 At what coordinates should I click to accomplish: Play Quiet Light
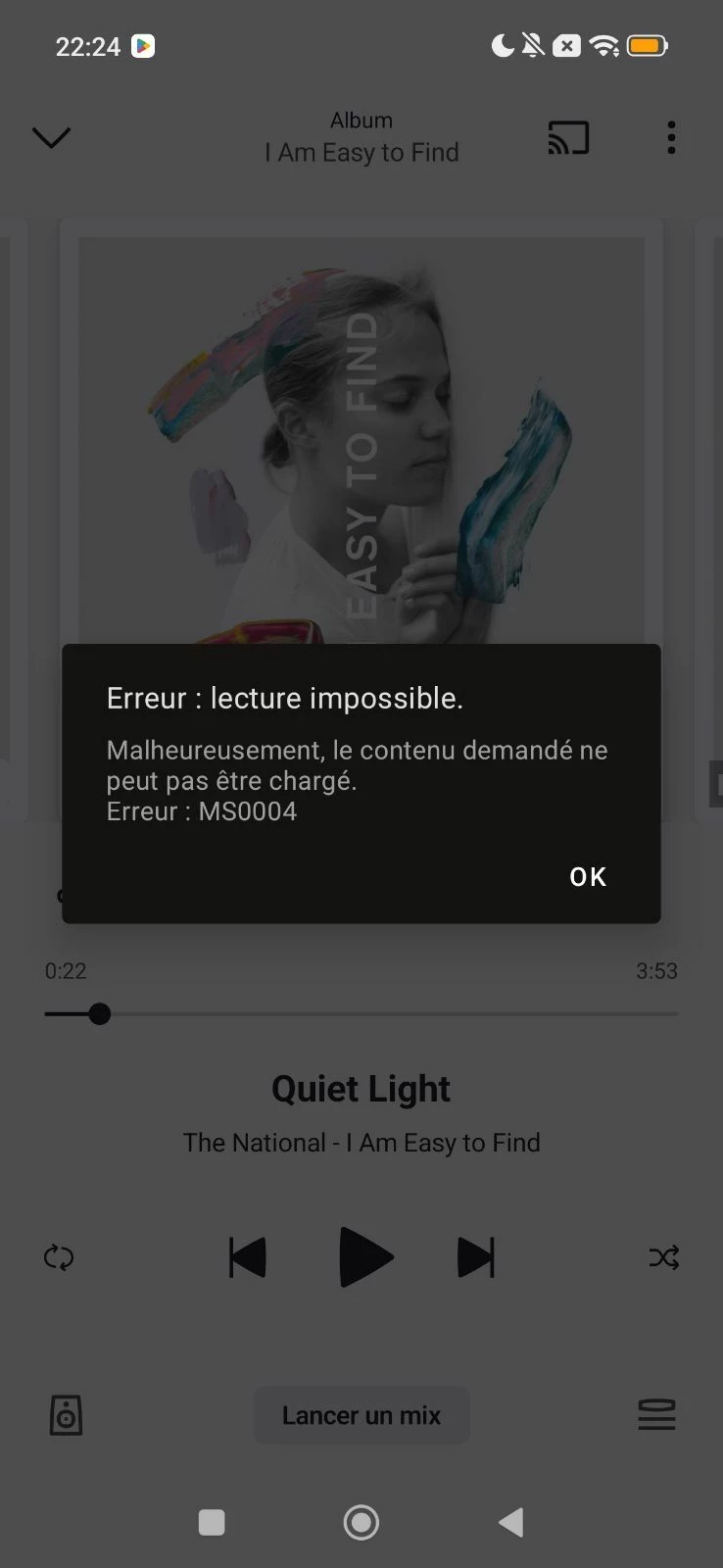(x=365, y=1256)
